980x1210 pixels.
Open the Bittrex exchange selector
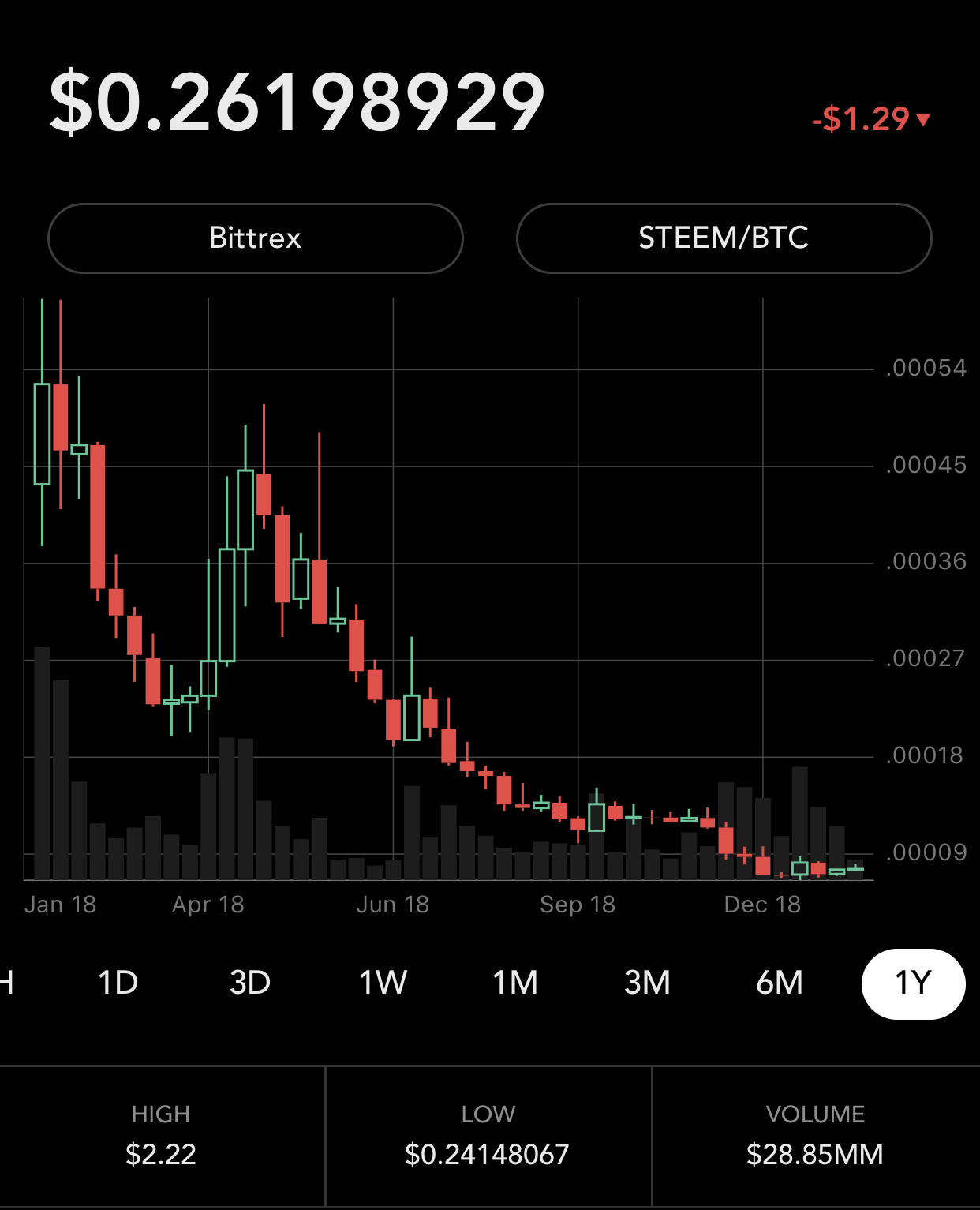(x=255, y=238)
